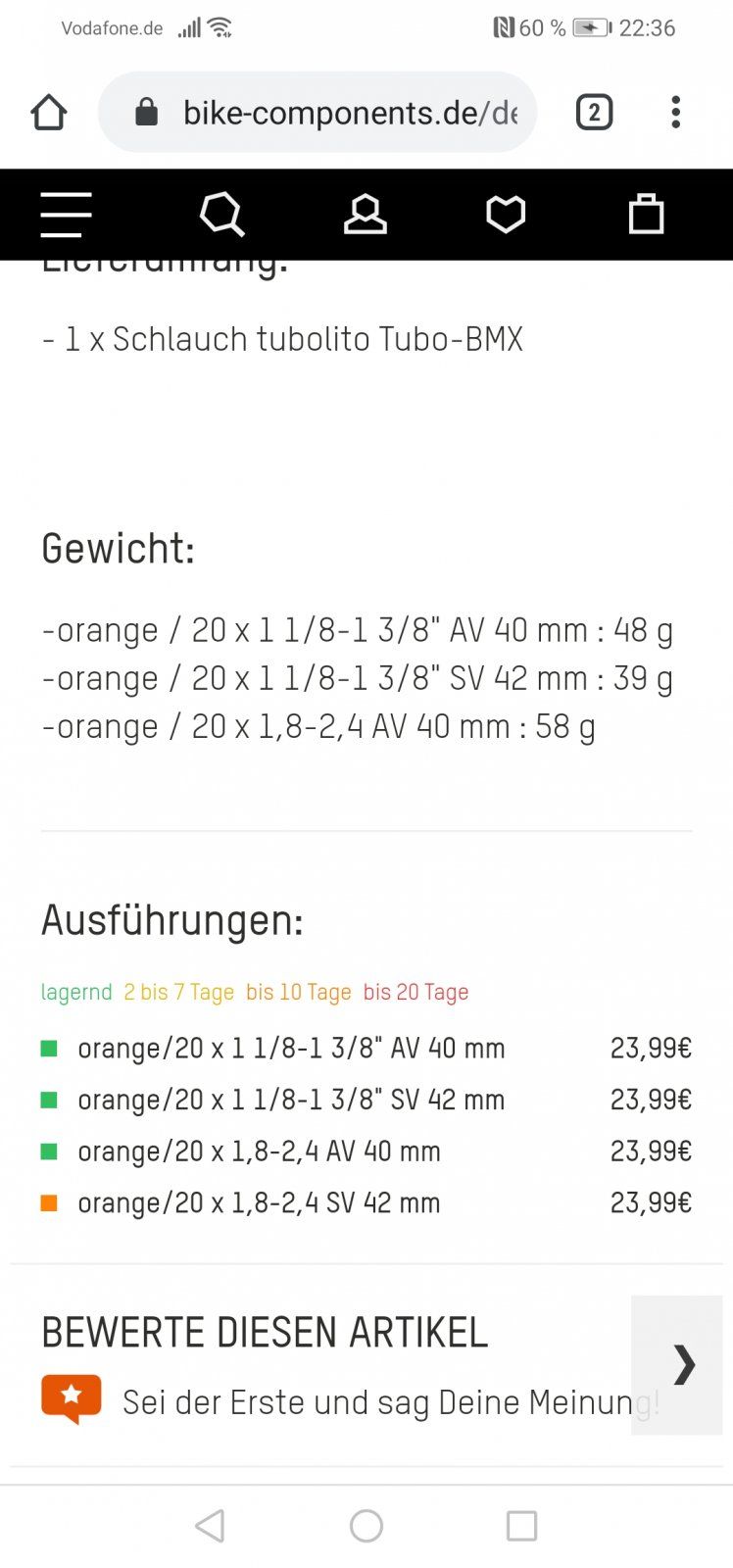The image size is (733, 1568).
Task: Tap the browser home button
Action: (49, 113)
